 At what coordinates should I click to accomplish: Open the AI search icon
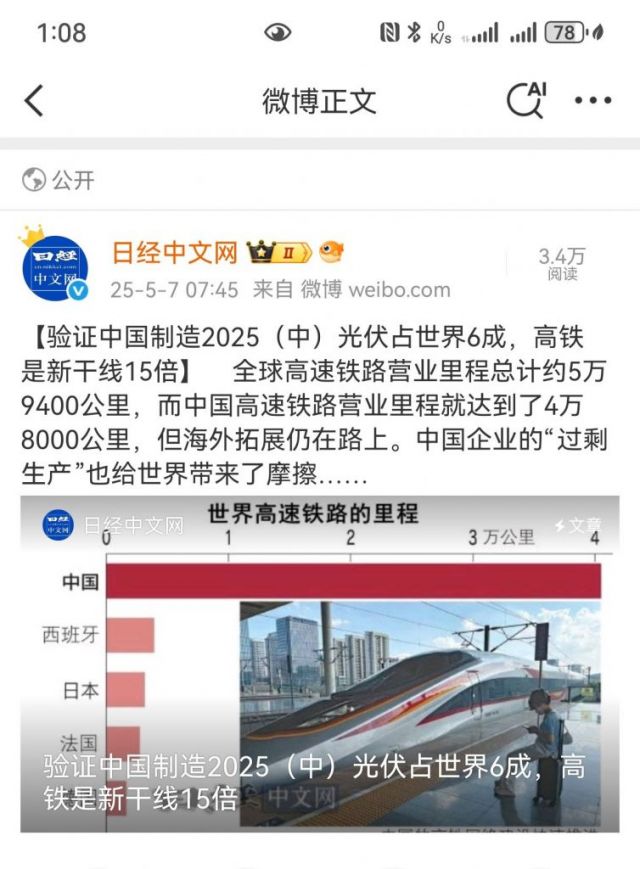click(526, 100)
